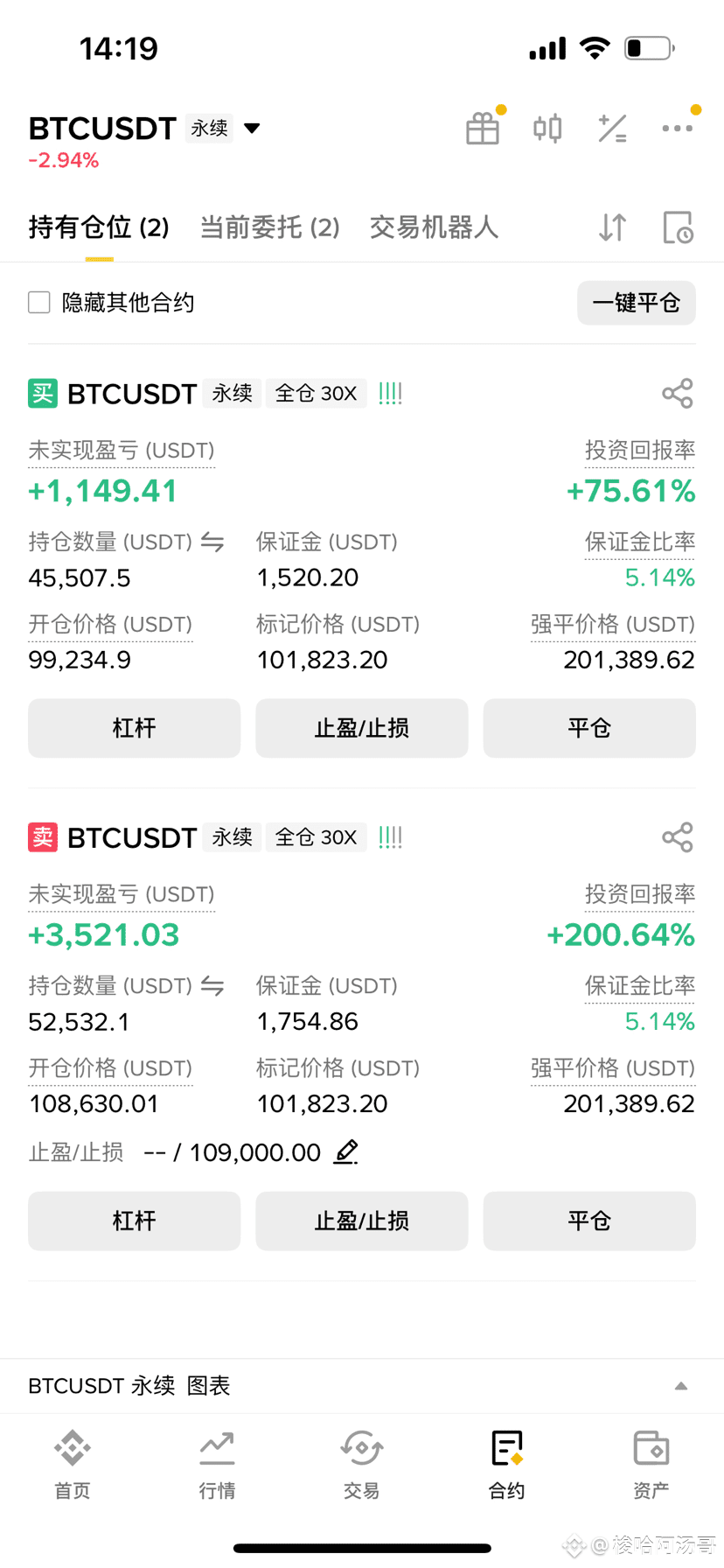Open the three-dot overflow menu
The width and height of the screenshot is (724, 1568).
click(x=677, y=129)
